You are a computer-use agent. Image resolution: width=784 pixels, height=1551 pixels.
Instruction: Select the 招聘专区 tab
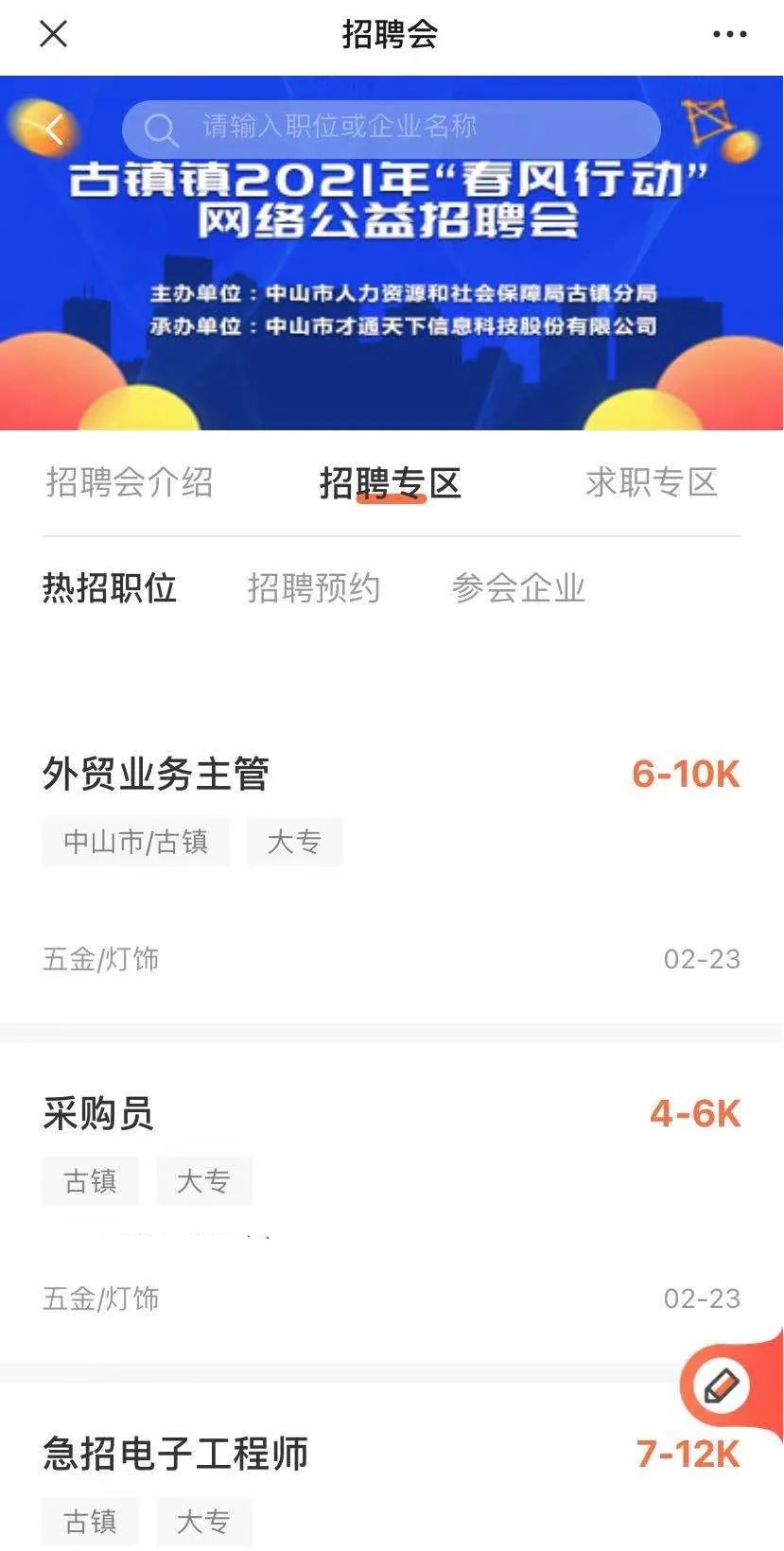pos(391,483)
